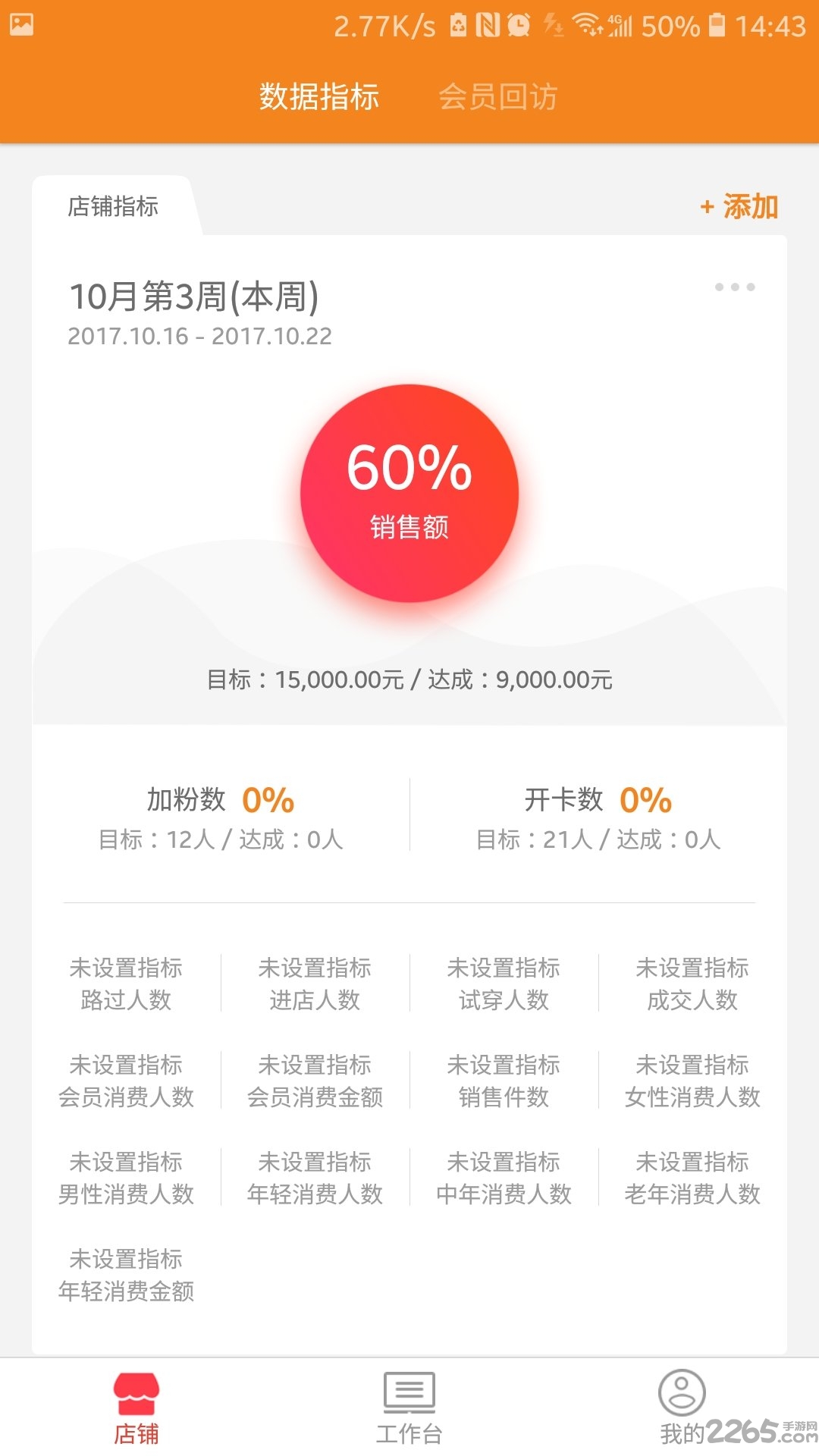Screen dimensions: 819x1456
Task: Tap the + 添加 button
Action: tap(739, 206)
